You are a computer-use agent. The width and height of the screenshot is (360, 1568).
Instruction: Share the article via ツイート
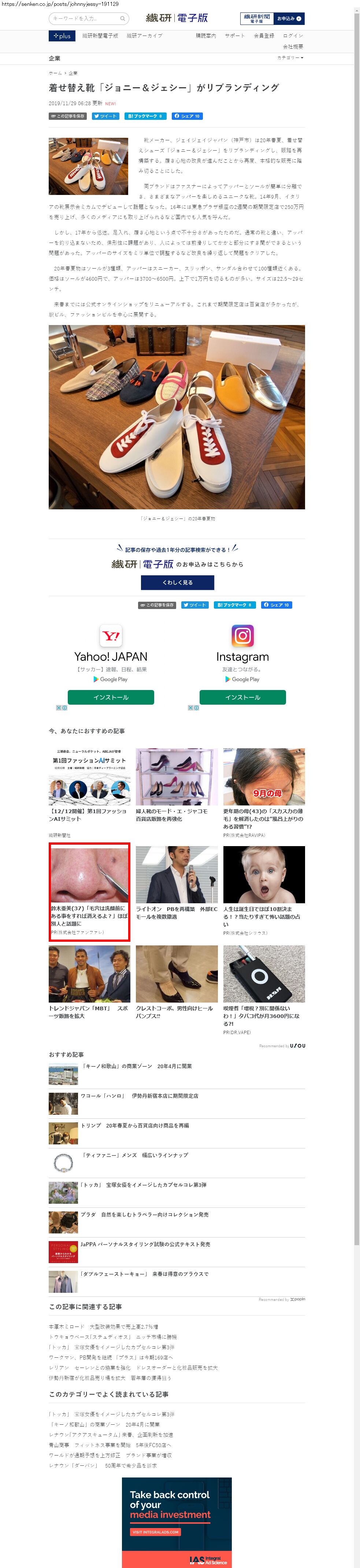click(105, 116)
